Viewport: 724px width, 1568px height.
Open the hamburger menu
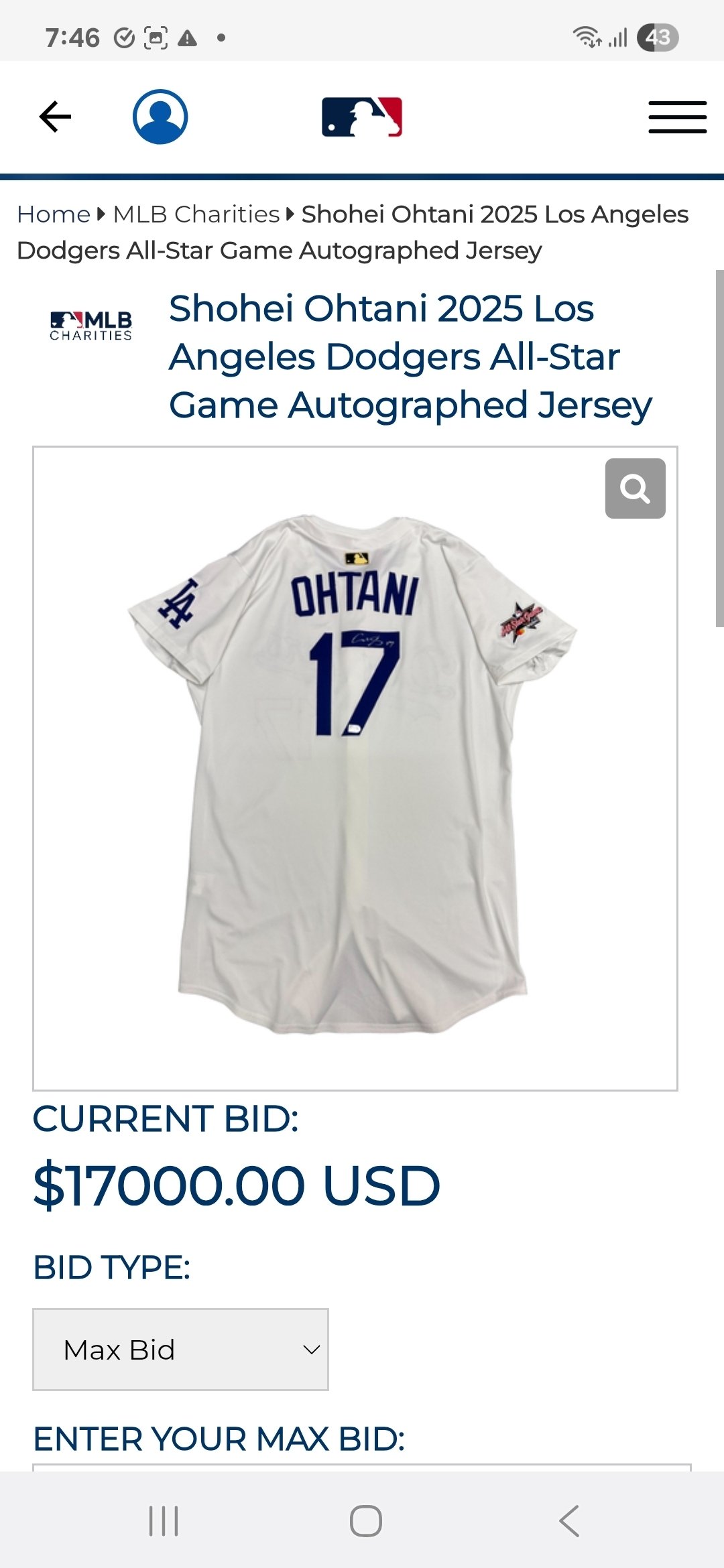677,117
